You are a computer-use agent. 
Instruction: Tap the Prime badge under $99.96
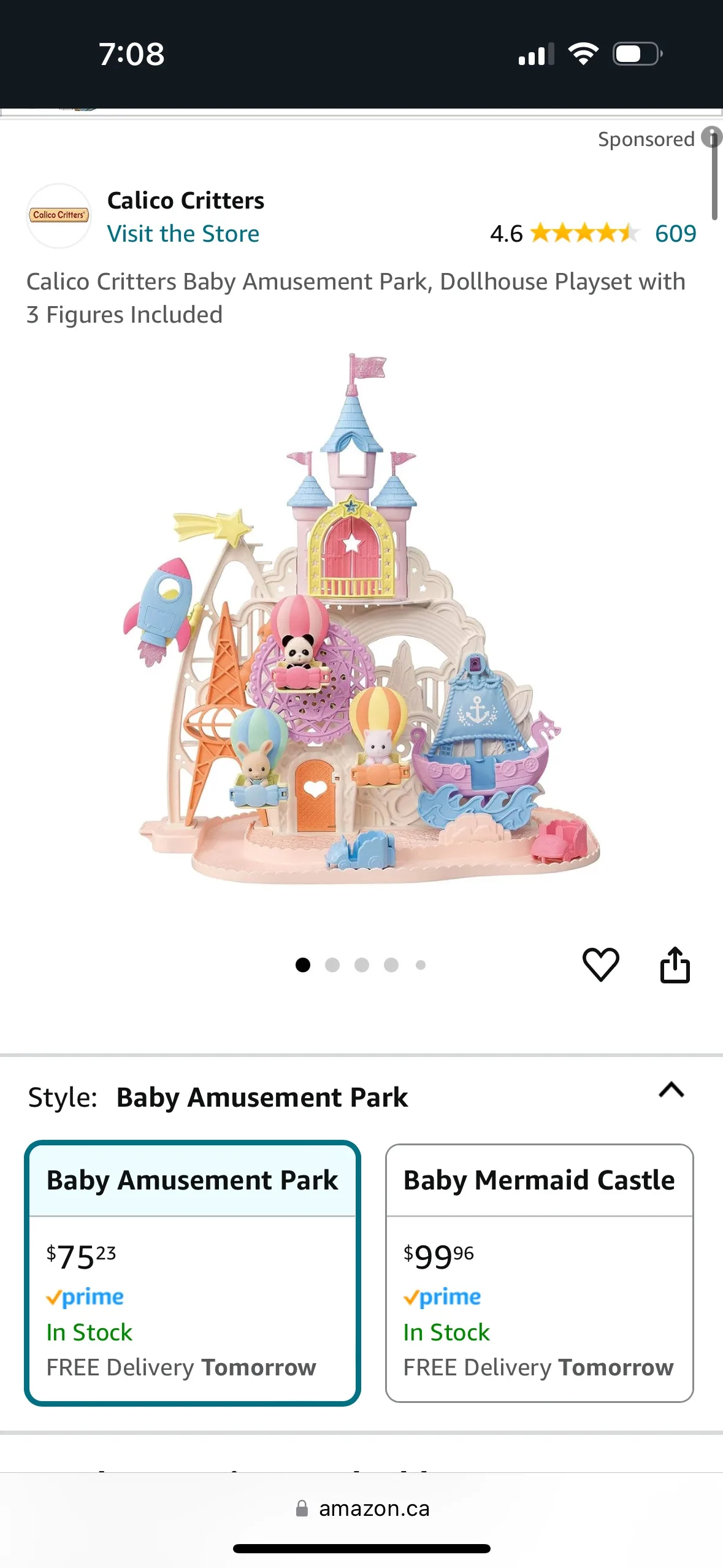click(x=443, y=1297)
